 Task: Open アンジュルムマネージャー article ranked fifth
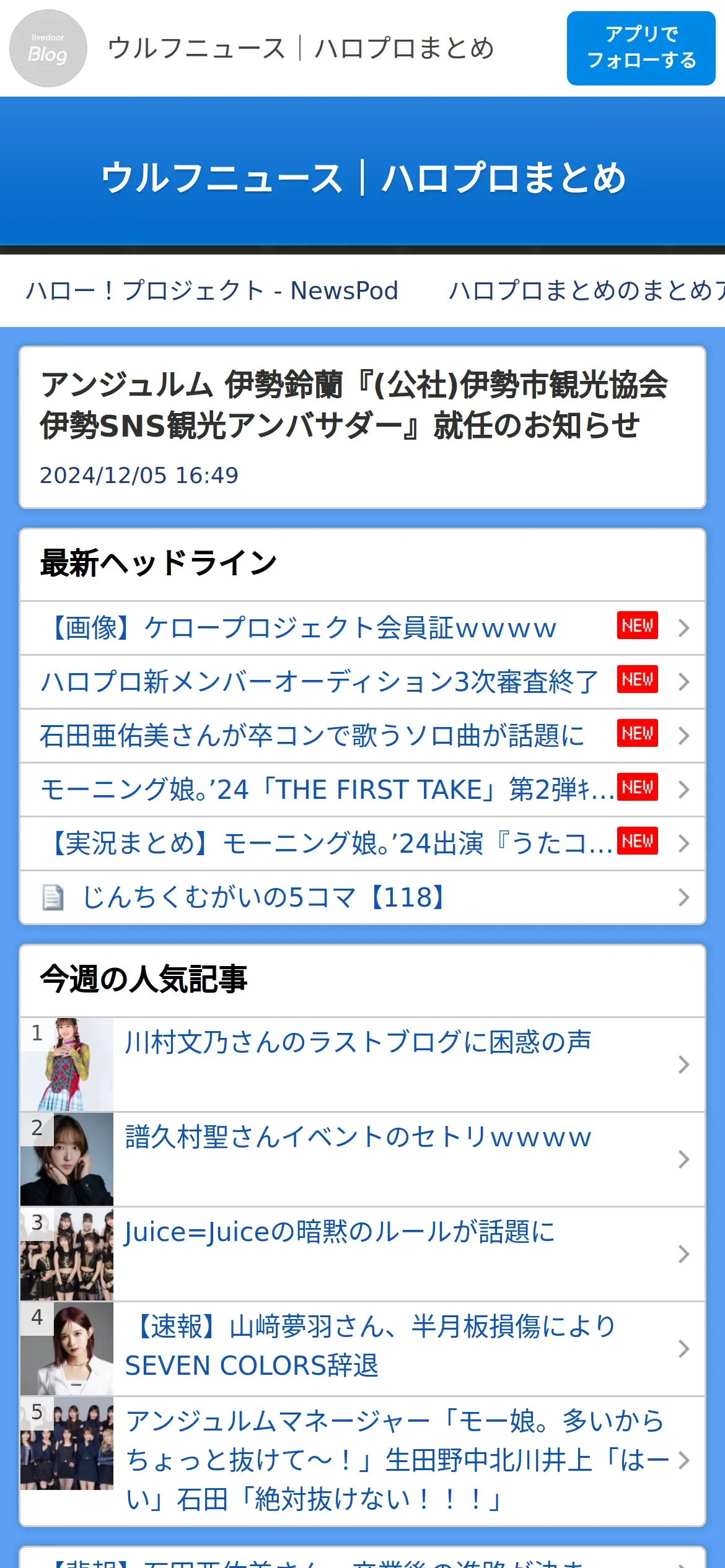point(362,1461)
